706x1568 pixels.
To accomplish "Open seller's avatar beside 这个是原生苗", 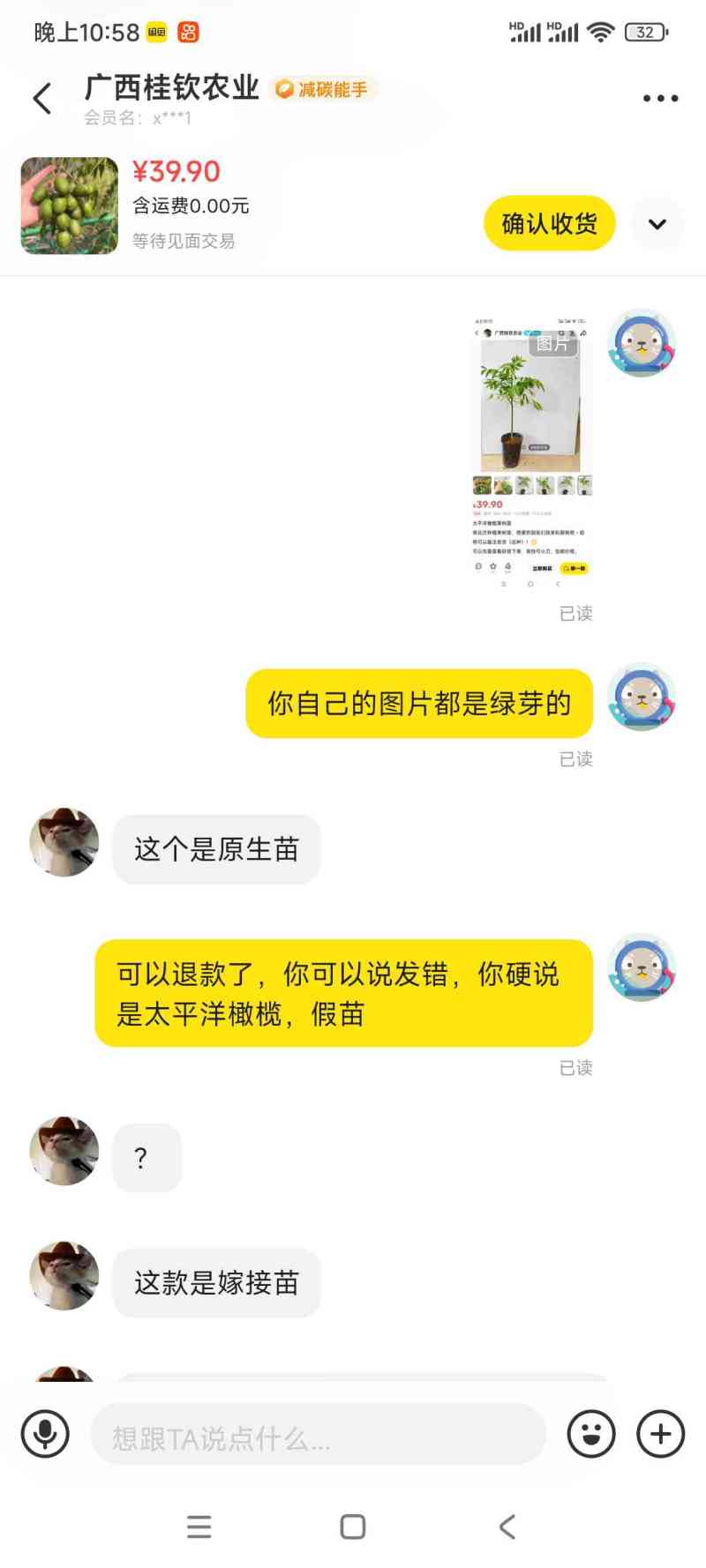I will 64,843.
